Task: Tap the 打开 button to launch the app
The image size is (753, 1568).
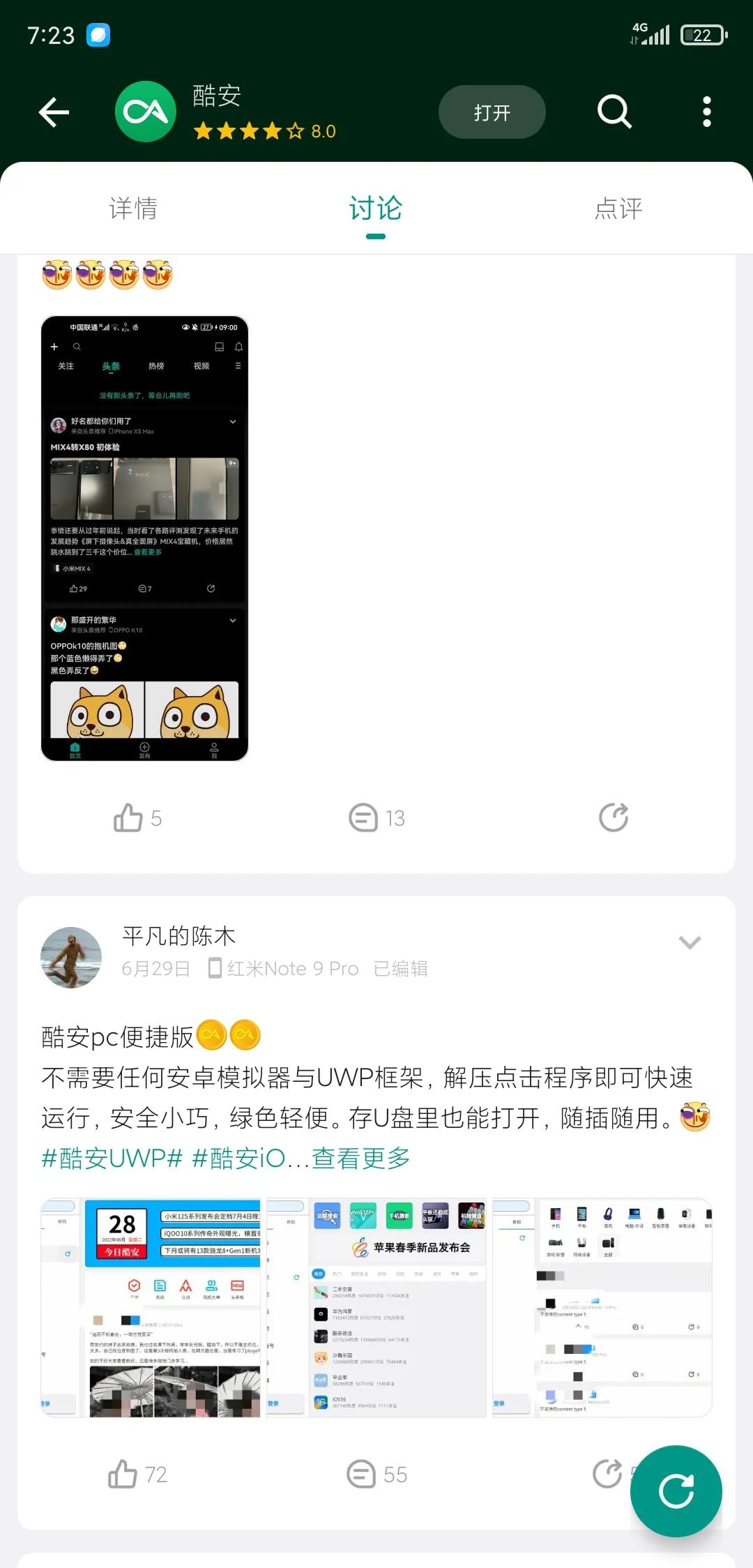Action: click(x=492, y=111)
